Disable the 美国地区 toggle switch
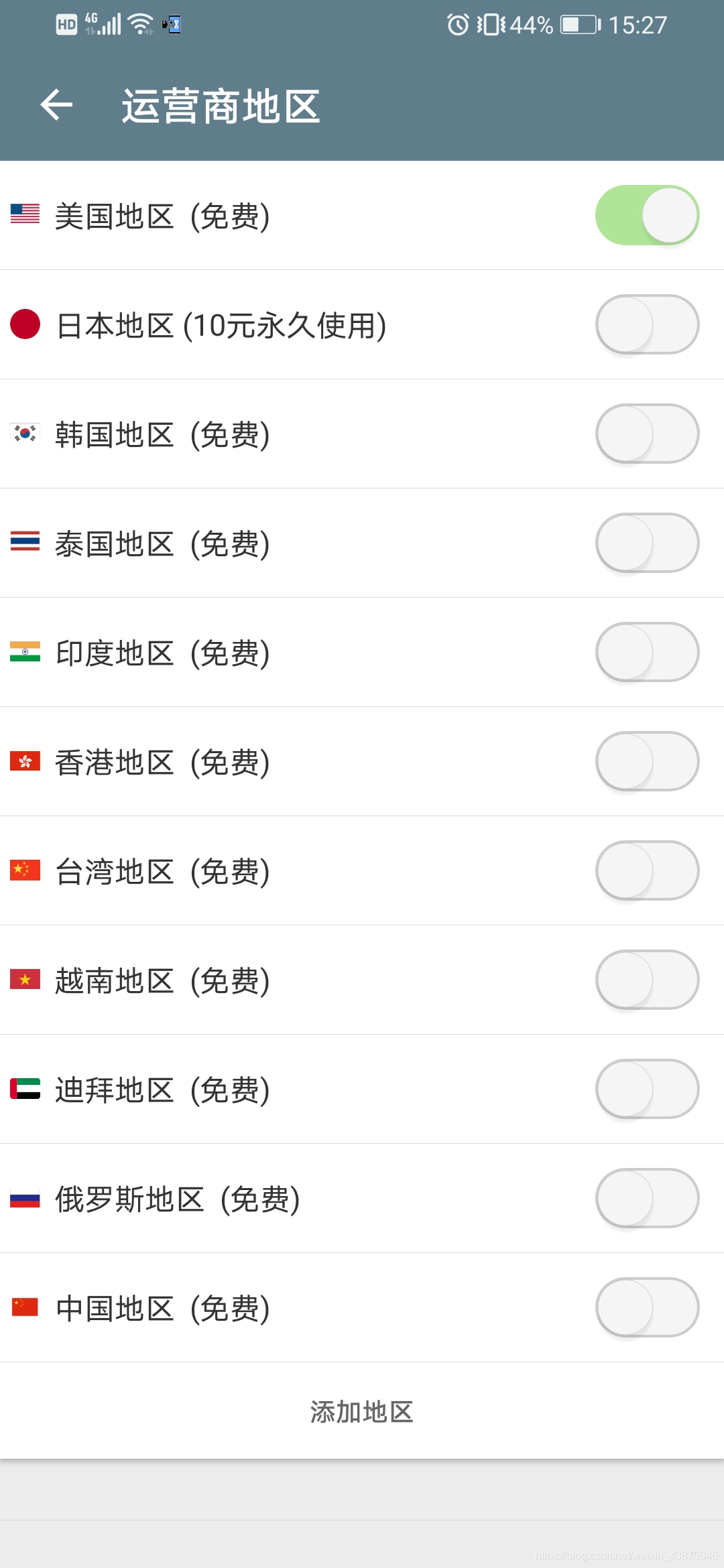724x1568 pixels. tap(646, 214)
